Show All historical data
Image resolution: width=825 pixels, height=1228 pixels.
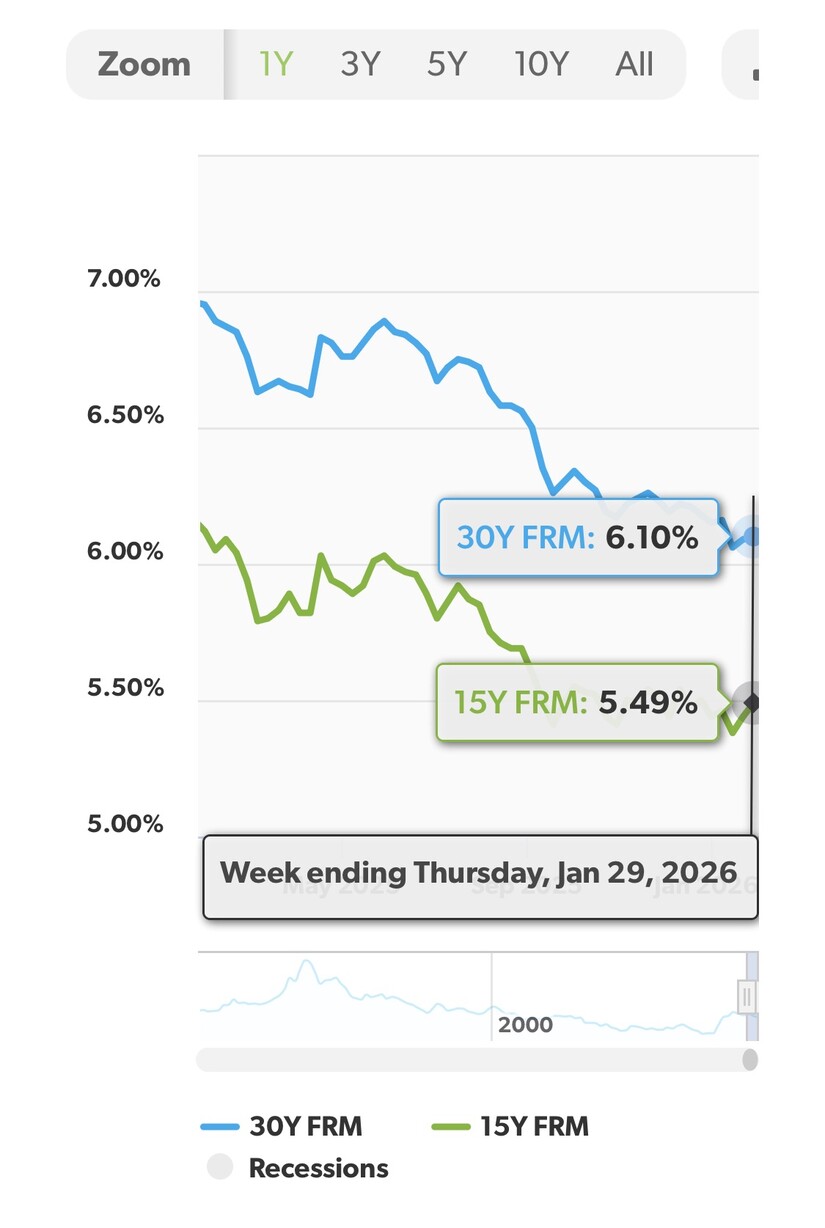634,64
